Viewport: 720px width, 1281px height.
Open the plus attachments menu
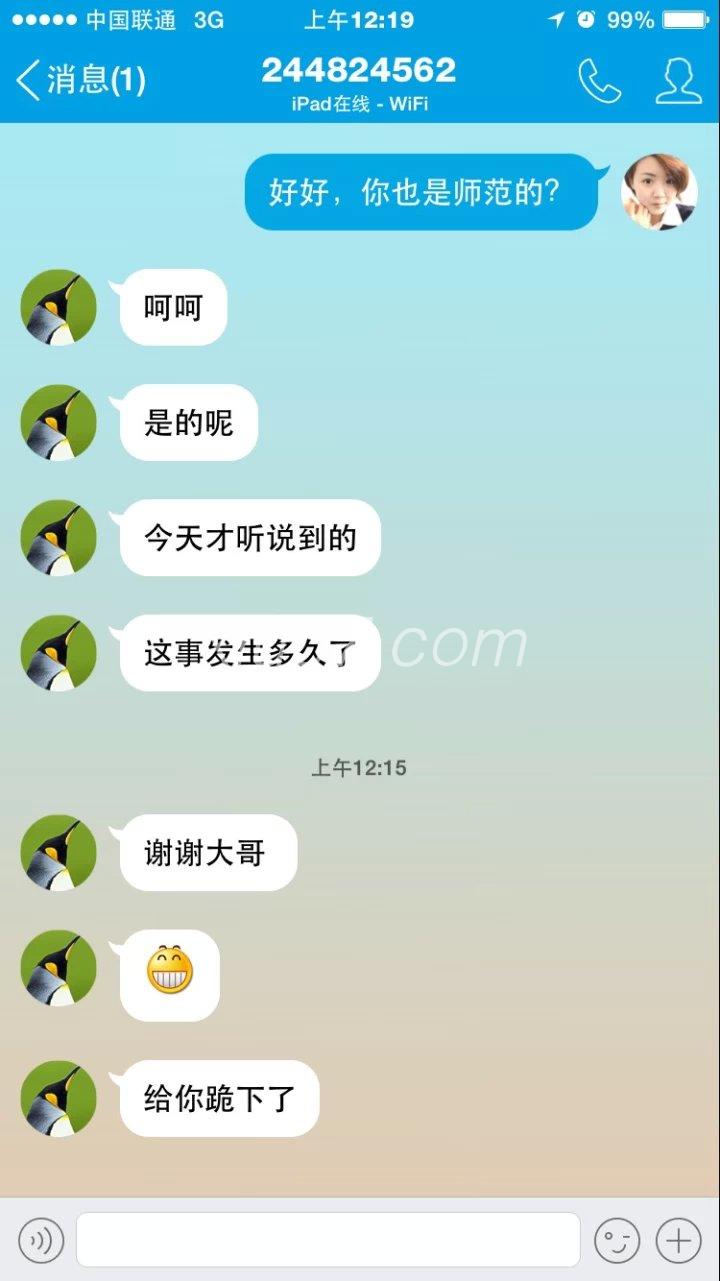(679, 1241)
